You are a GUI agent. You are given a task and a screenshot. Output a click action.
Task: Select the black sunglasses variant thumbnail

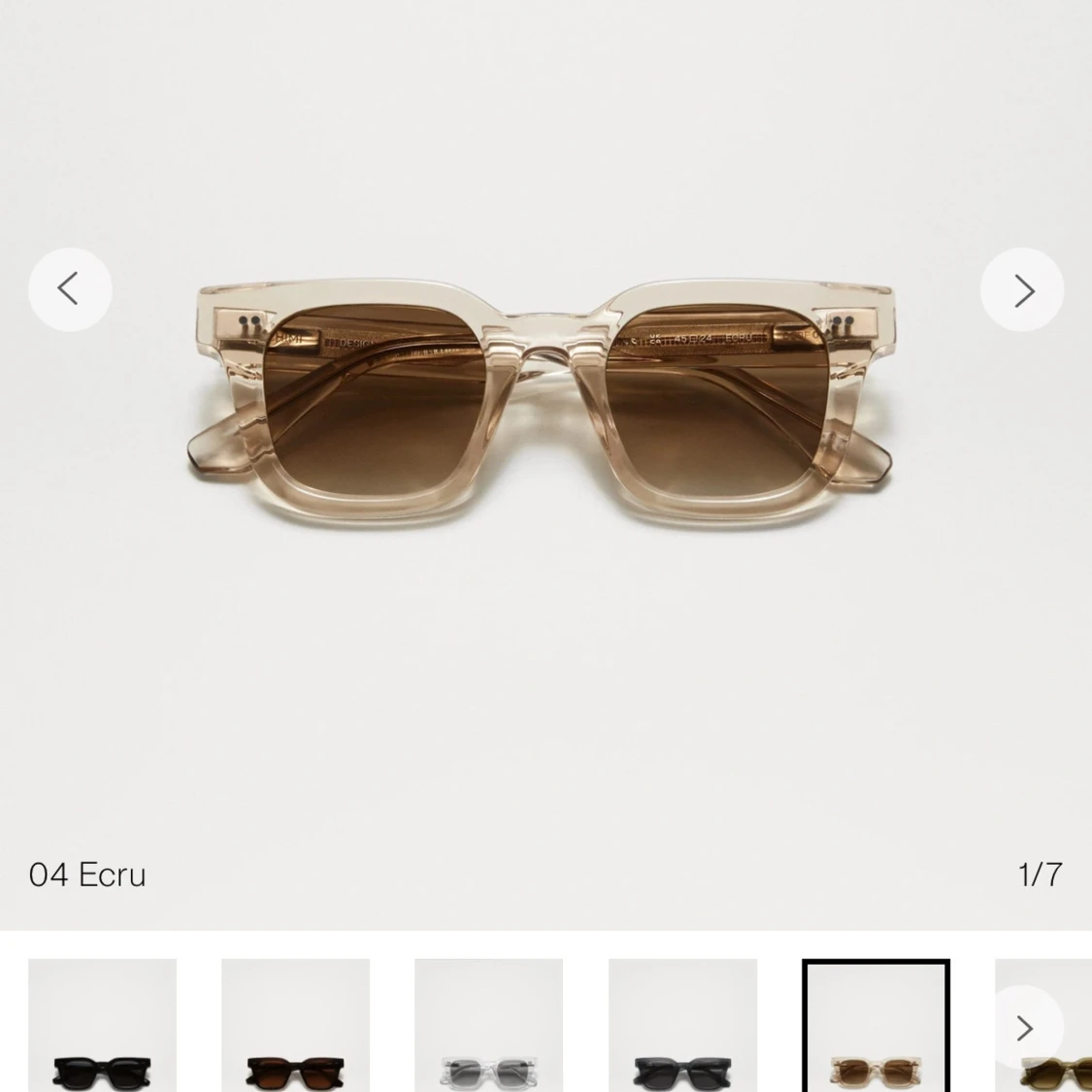(x=102, y=1027)
